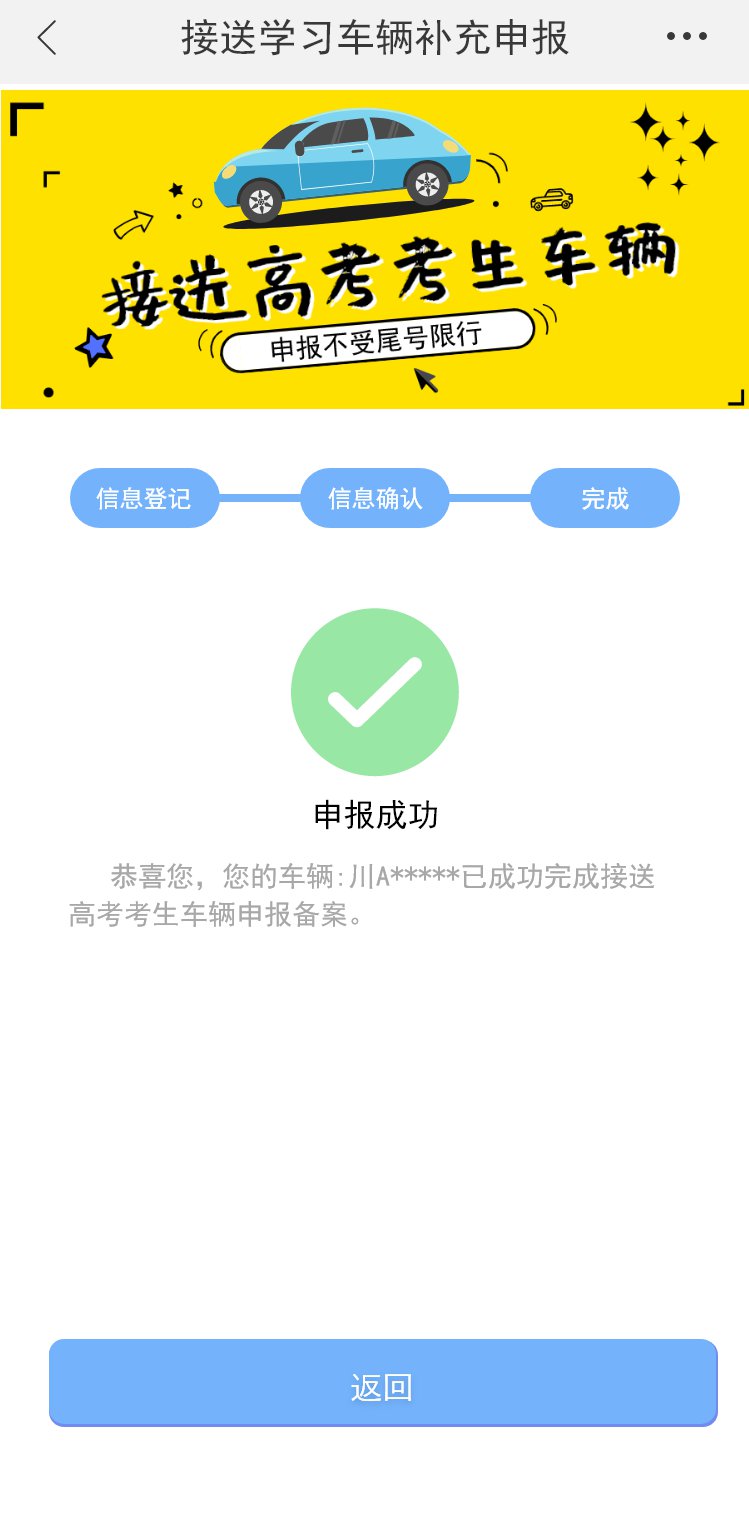Open the three-dot overflow menu
This screenshot has width=749, height=1537.
686,37
